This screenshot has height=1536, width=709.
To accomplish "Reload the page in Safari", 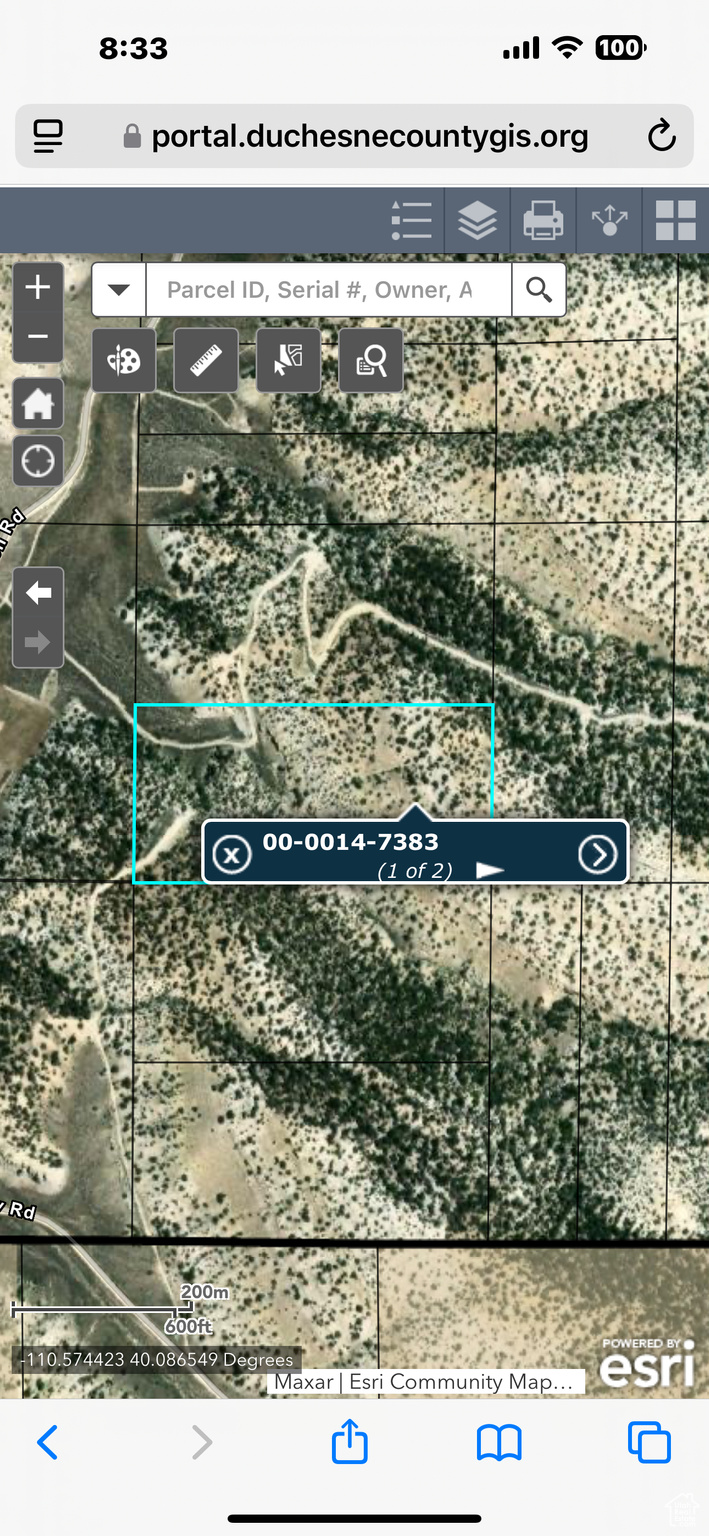I will pos(661,136).
